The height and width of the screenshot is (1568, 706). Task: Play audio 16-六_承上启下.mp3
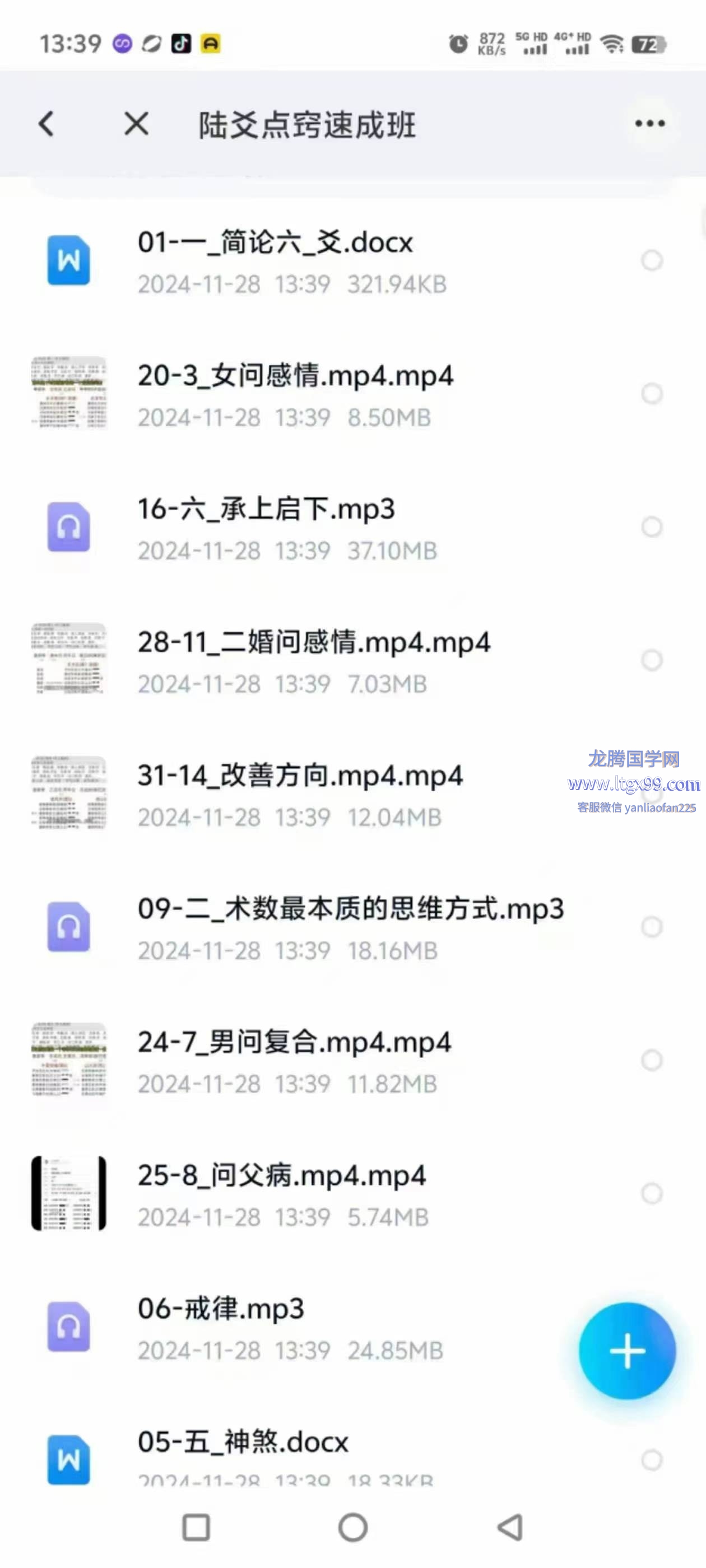[266, 510]
